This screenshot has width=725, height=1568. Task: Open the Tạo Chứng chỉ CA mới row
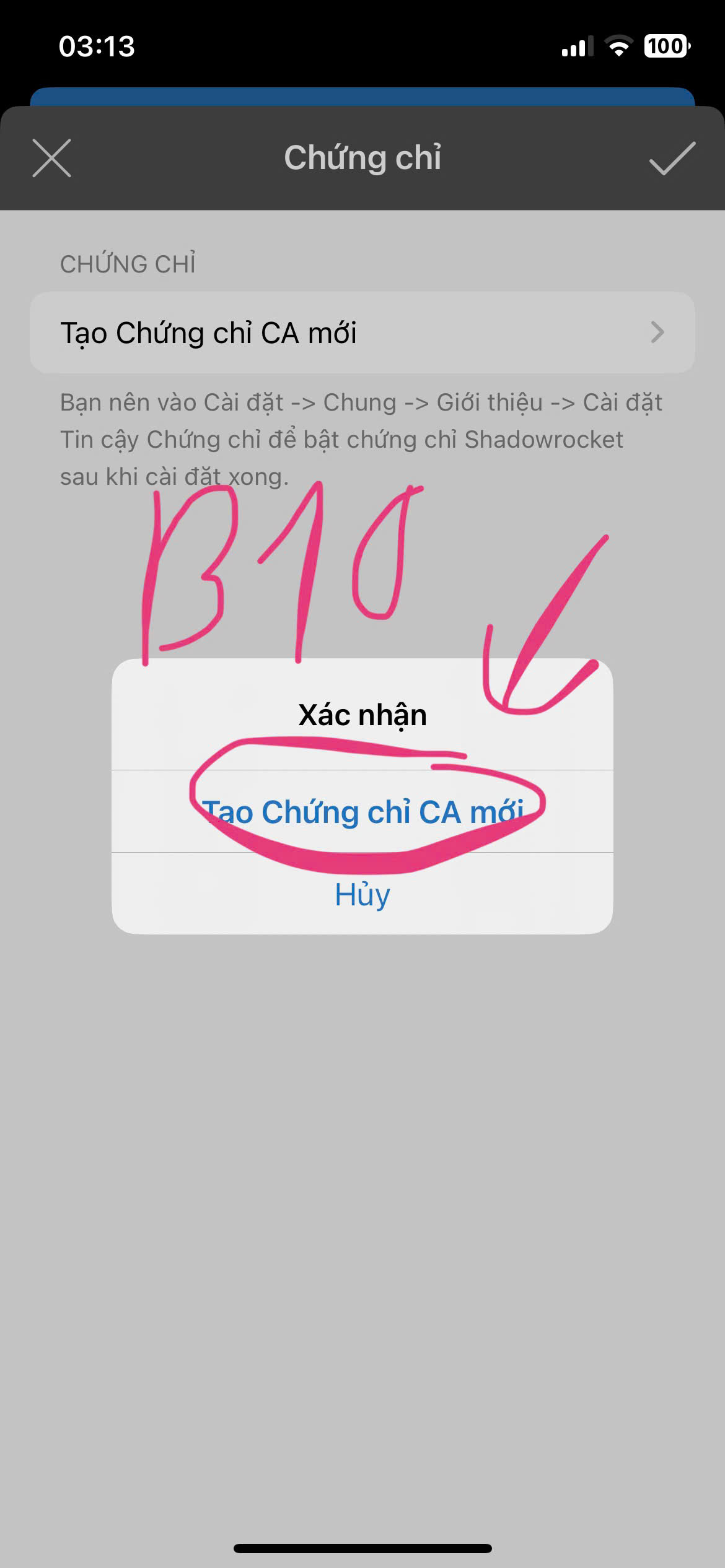click(x=362, y=333)
